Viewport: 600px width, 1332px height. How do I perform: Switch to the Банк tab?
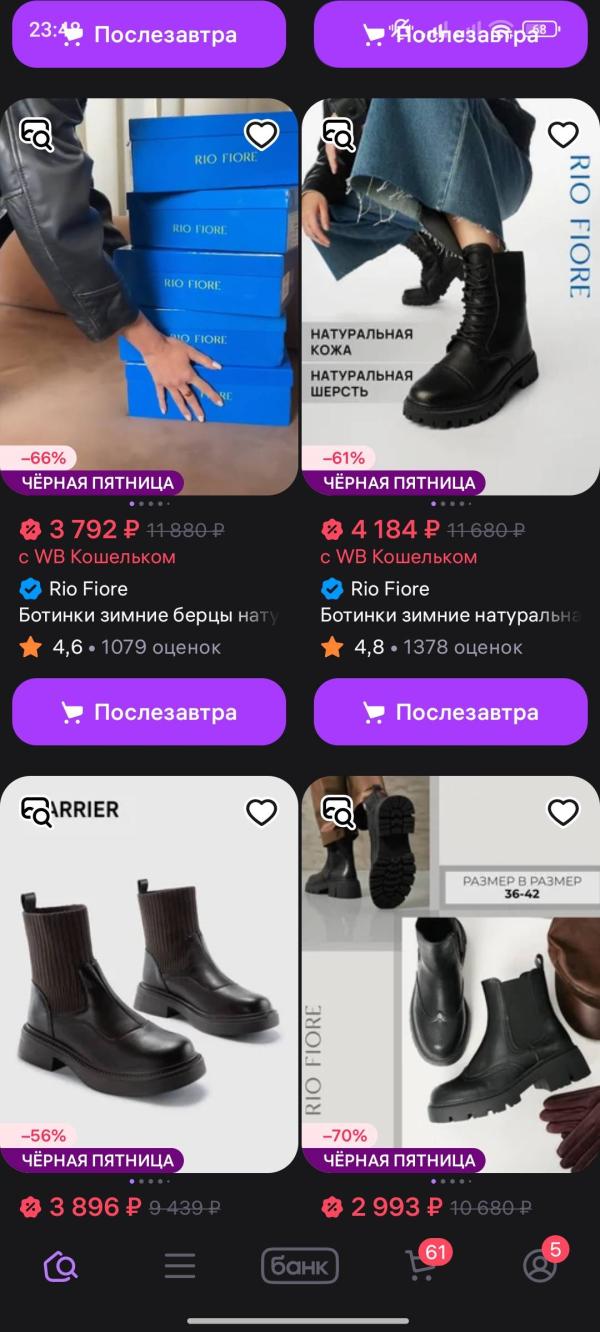(x=300, y=1267)
